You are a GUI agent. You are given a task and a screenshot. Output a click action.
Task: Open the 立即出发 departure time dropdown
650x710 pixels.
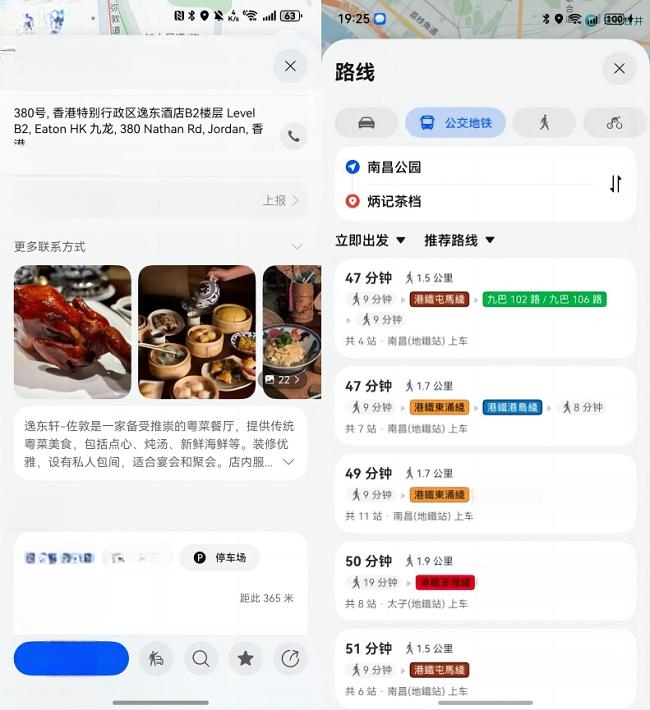pyautogui.click(x=371, y=240)
